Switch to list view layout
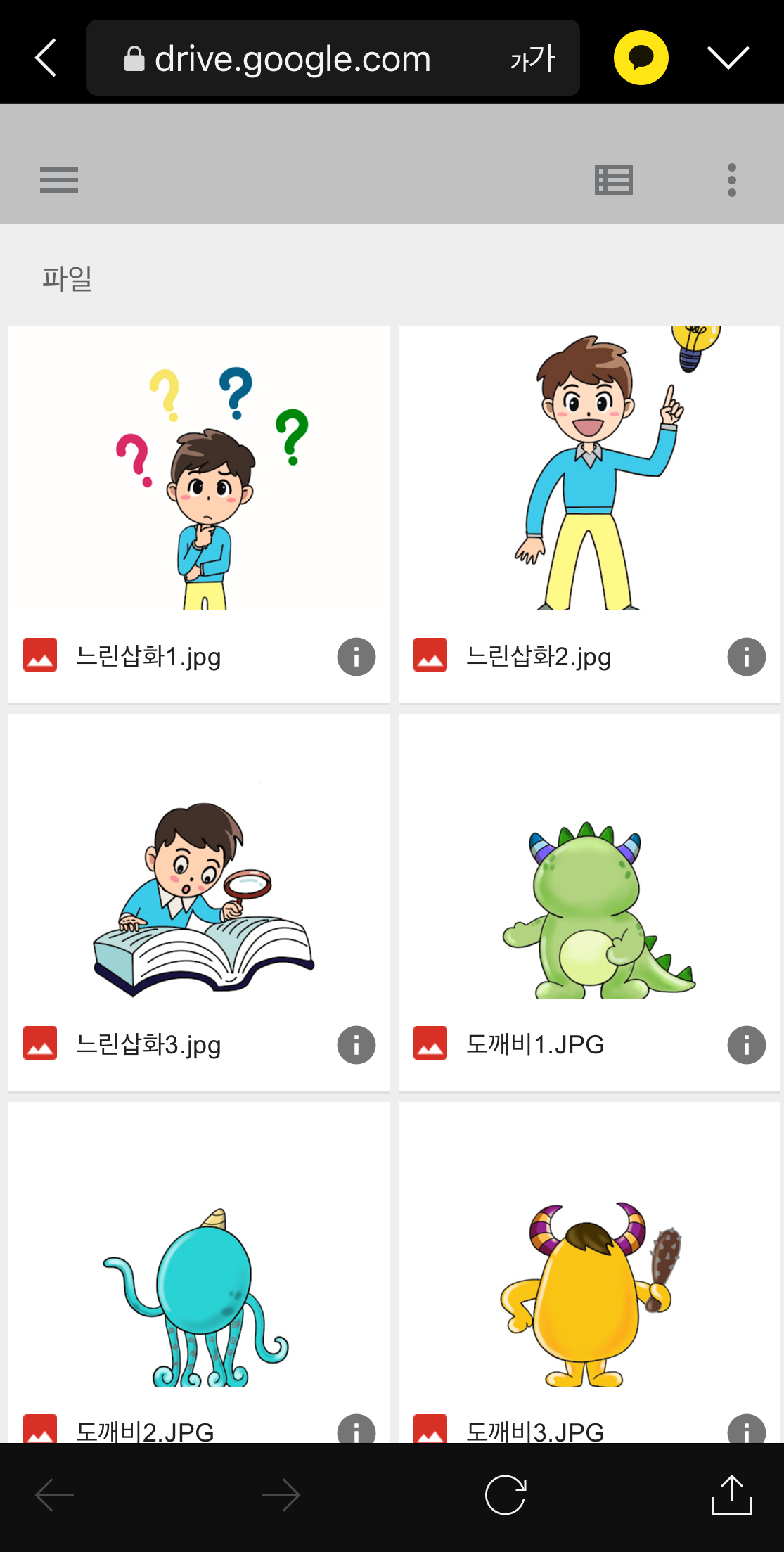 point(614,181)
